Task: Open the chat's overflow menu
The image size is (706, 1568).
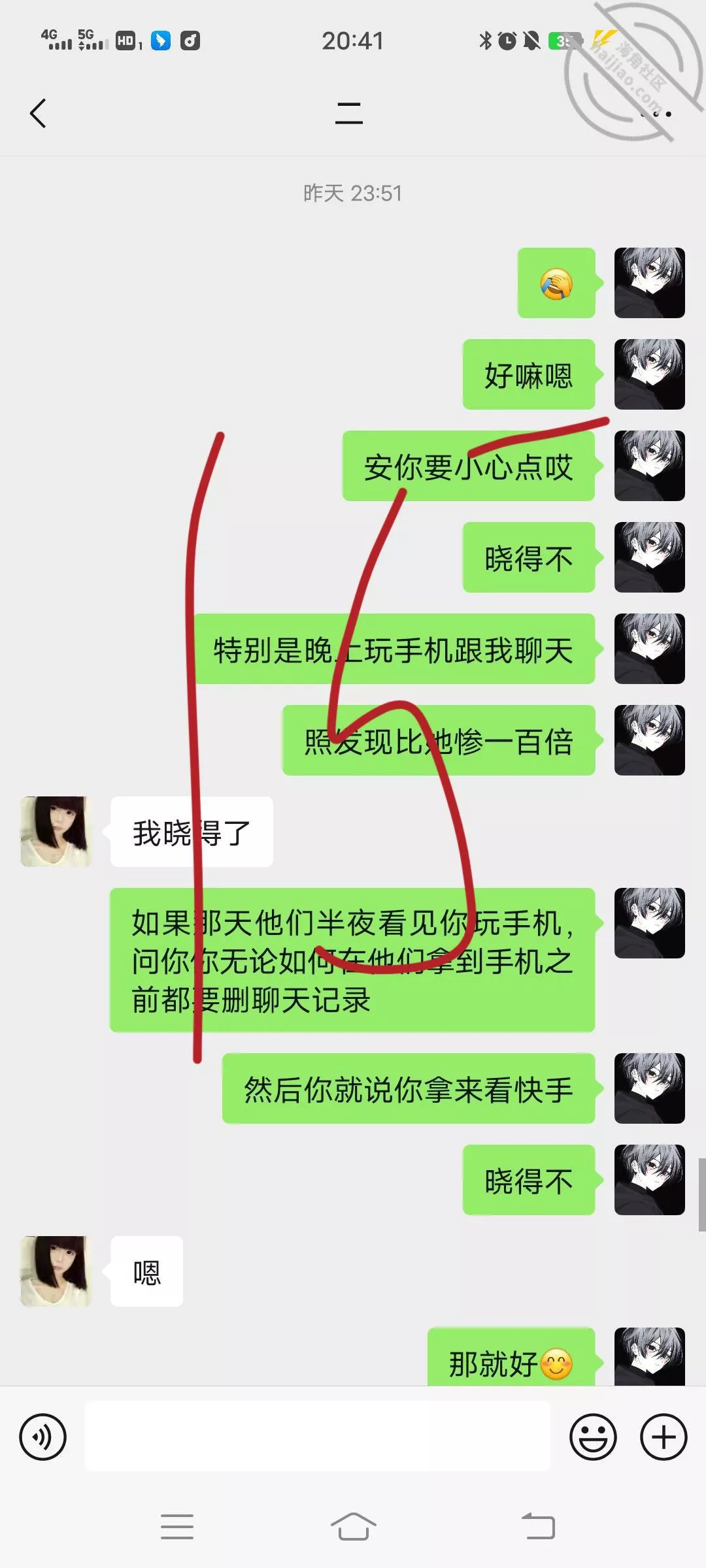Action: (656, 114)
